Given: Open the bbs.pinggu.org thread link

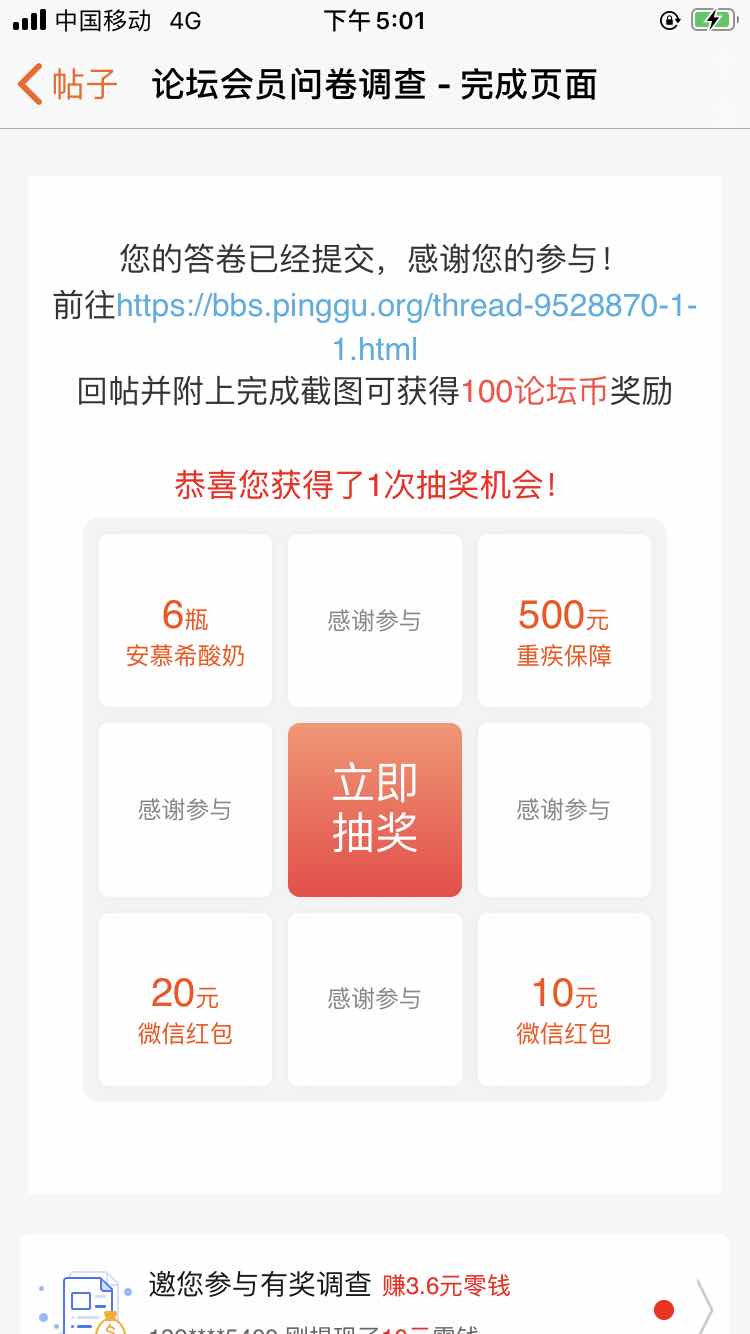Looking at the screenshot, I should [406, 307].
